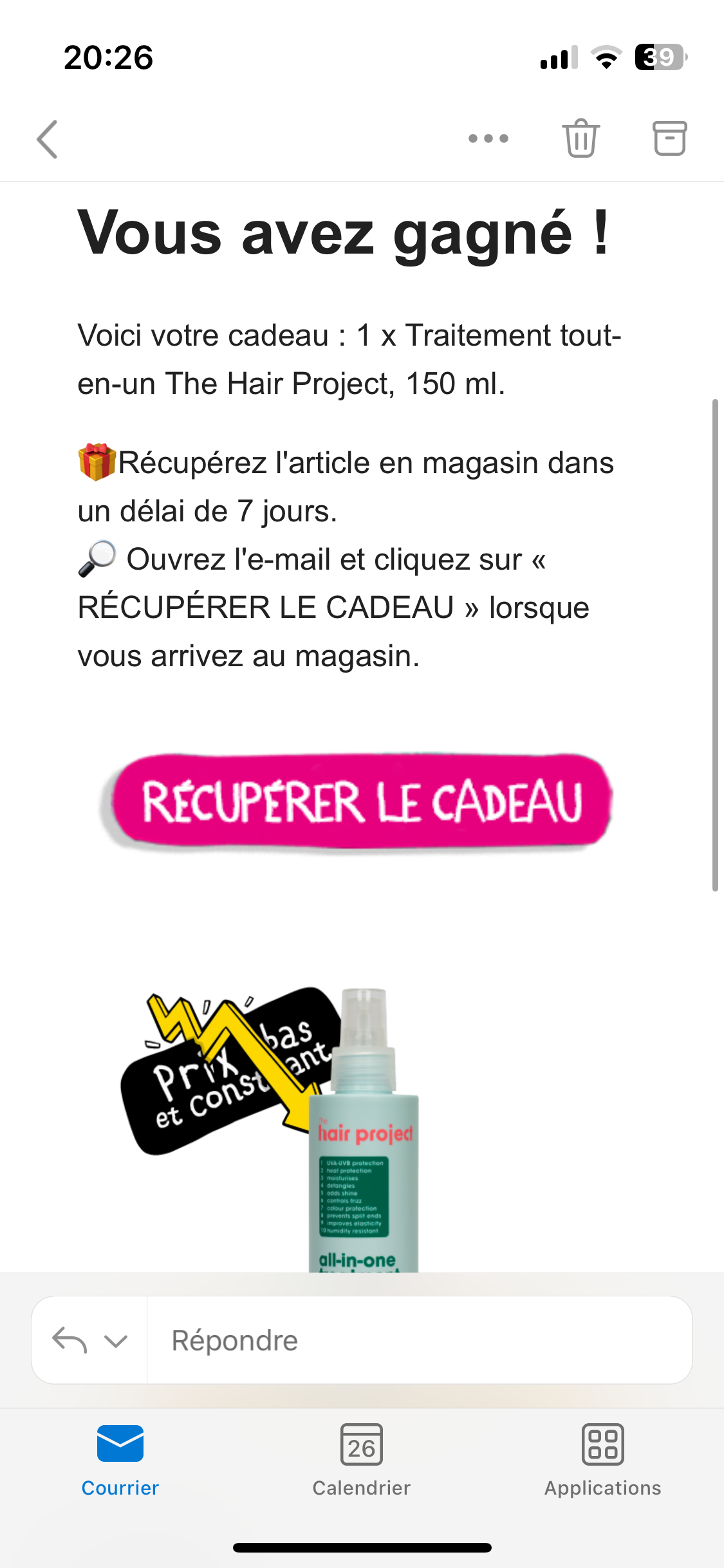Focus the Répondre text field
724x1568 pixels.
[x=418, y=1341]
